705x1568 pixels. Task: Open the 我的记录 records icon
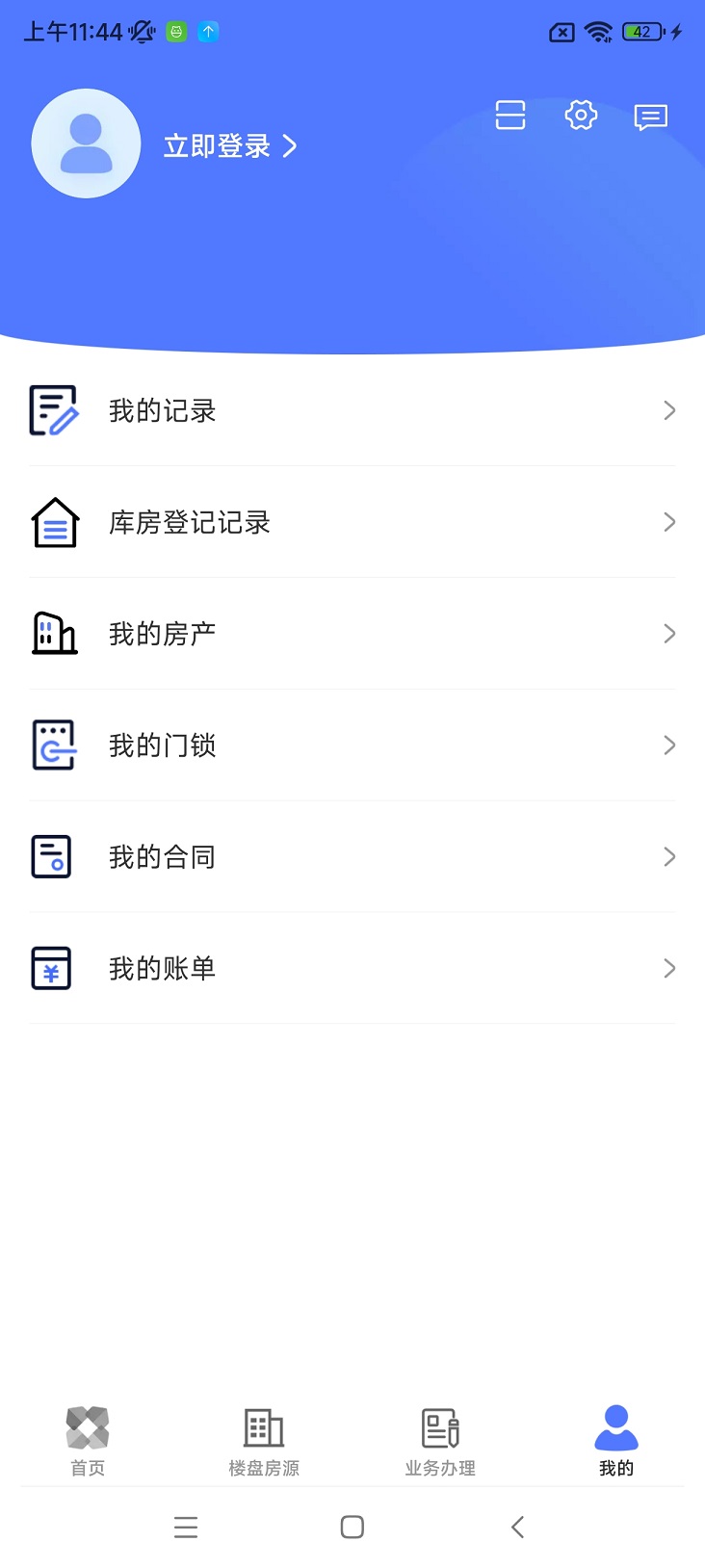[x=55, y=409]
